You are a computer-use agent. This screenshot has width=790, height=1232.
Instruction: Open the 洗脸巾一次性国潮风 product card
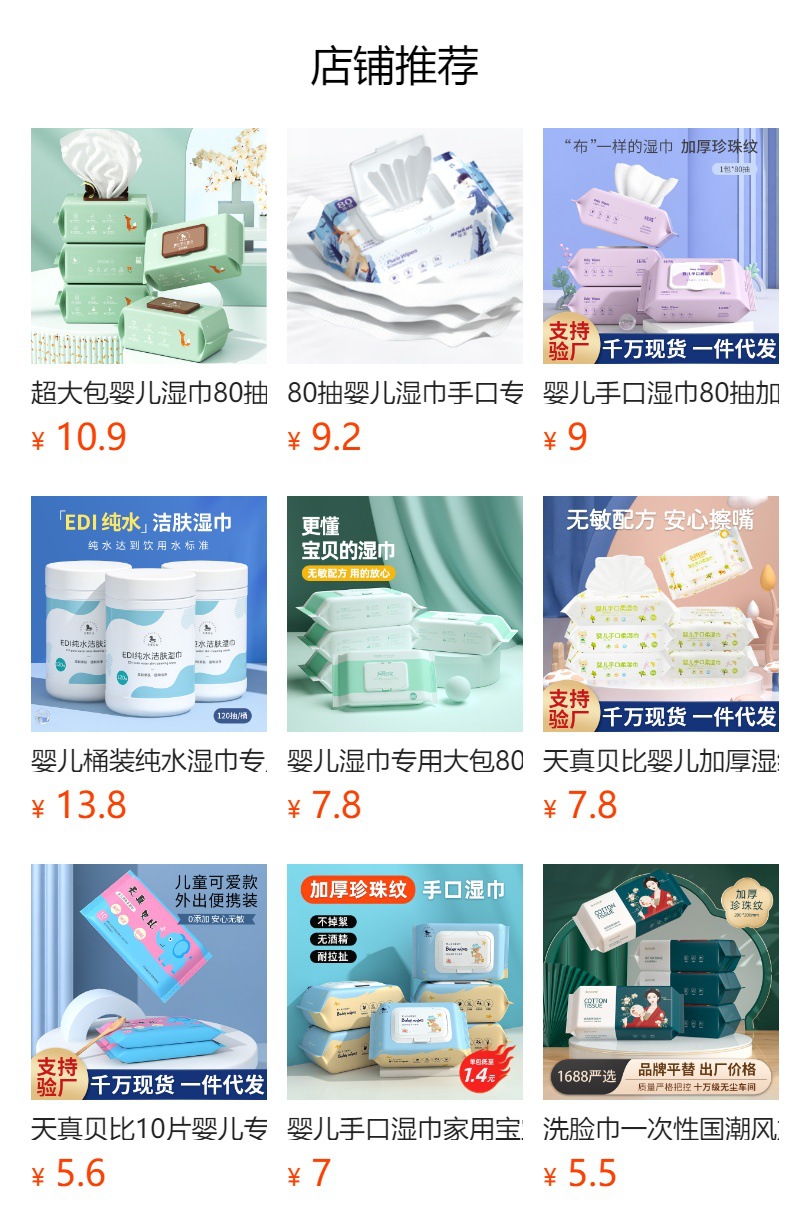[x=660, y=982]
